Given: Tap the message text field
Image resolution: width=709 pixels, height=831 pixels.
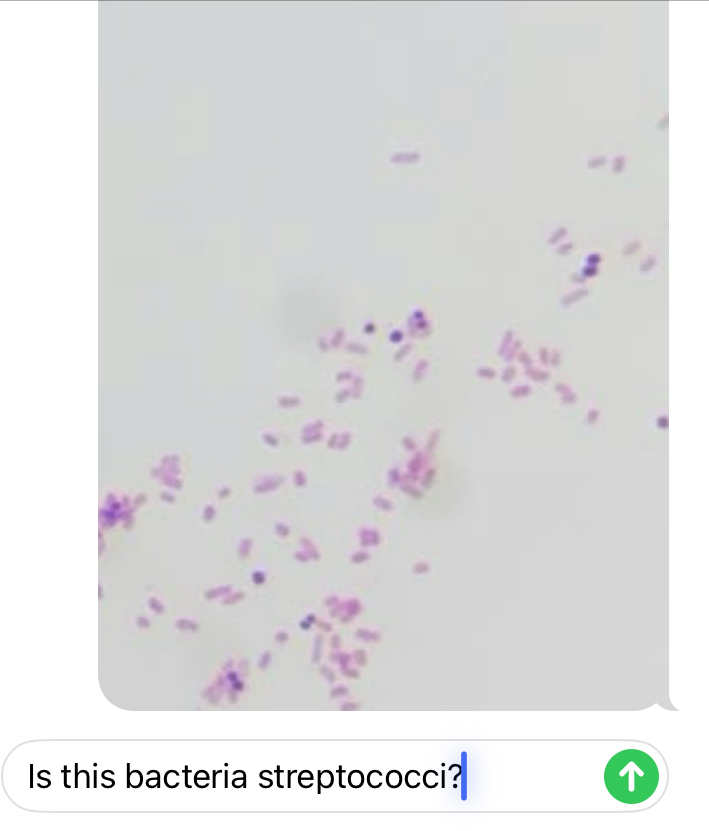Looking at the screenshot, I should (x=300, y=776).
